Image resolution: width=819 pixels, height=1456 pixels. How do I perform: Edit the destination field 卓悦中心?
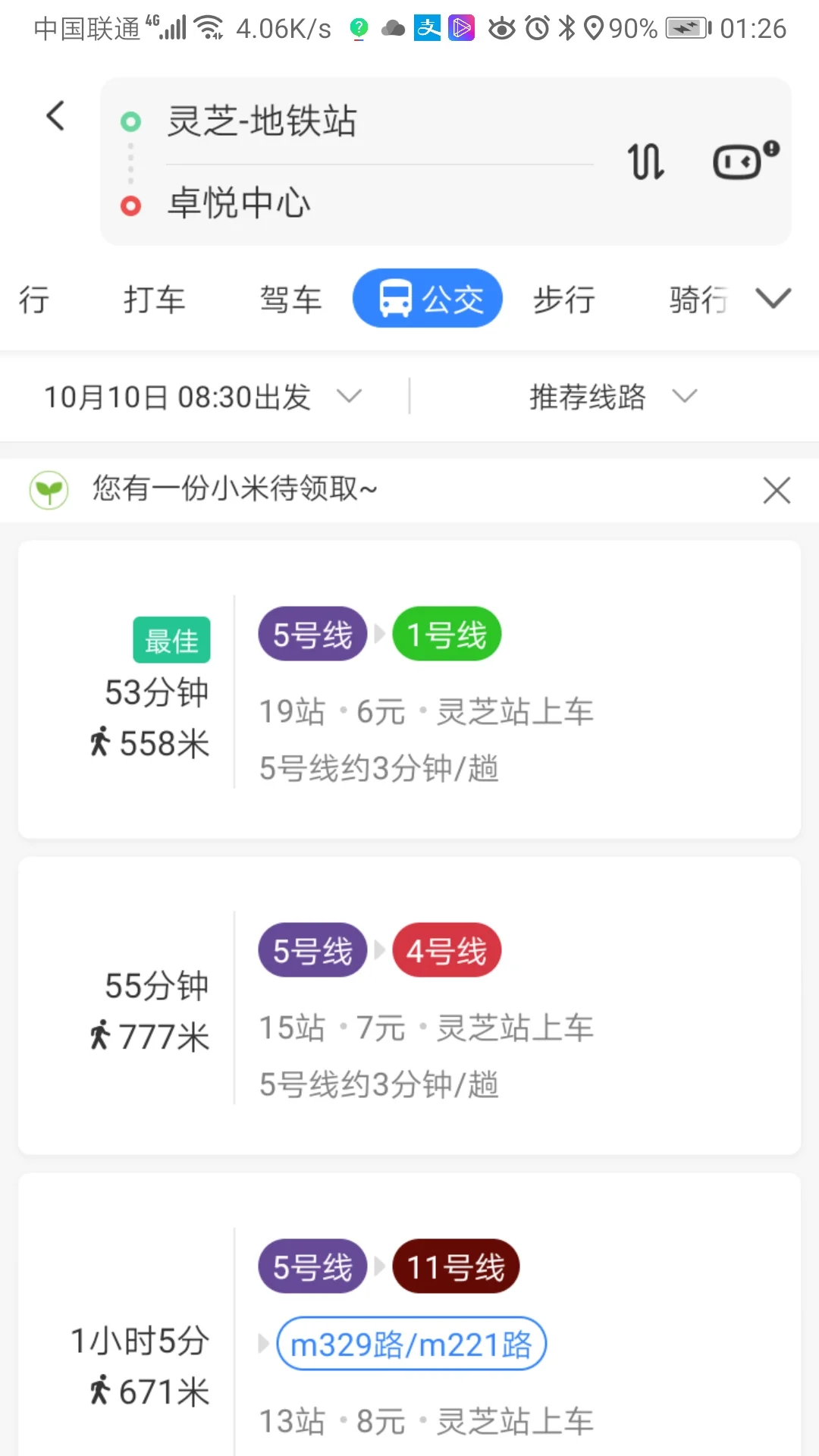tap(240, 203)
